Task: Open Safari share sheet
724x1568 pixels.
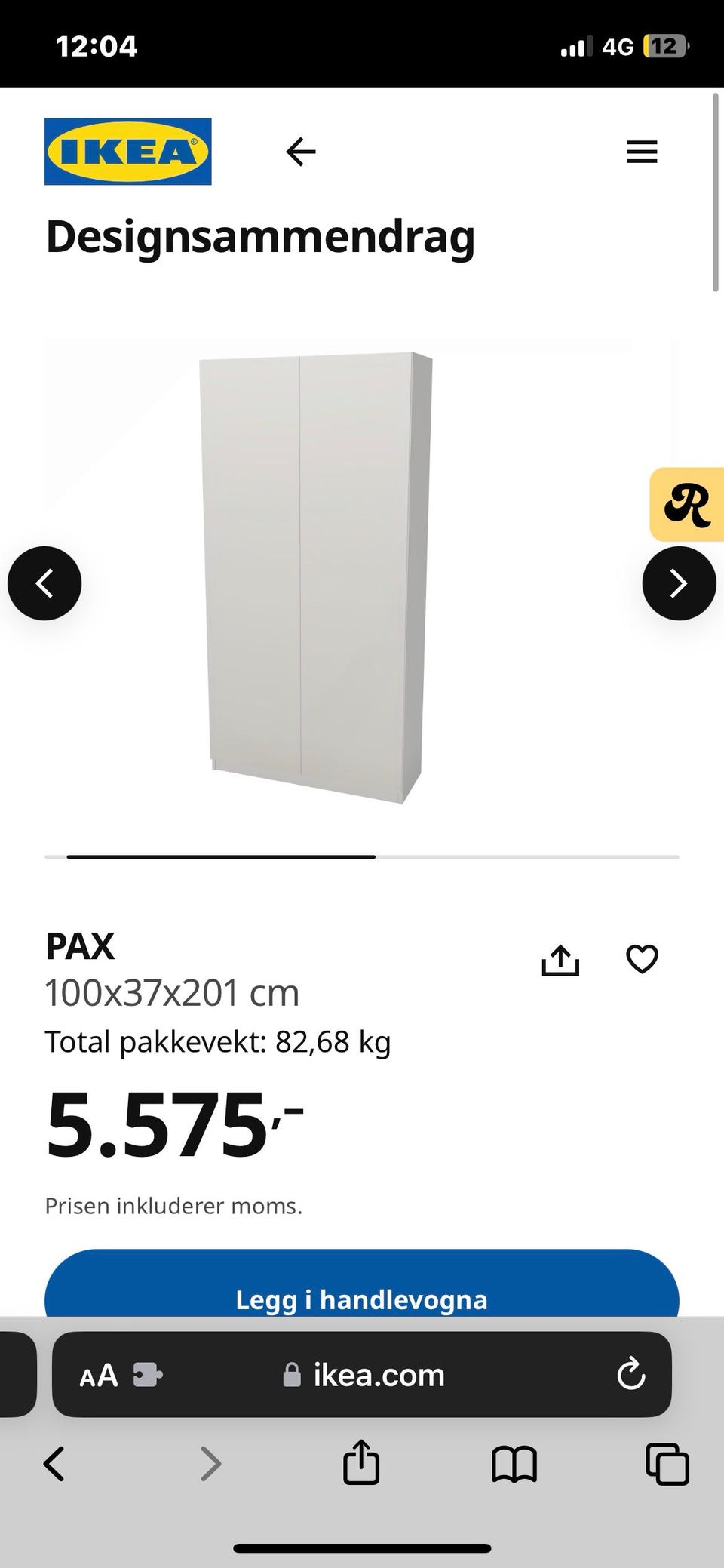Action: click(361, 1462)
